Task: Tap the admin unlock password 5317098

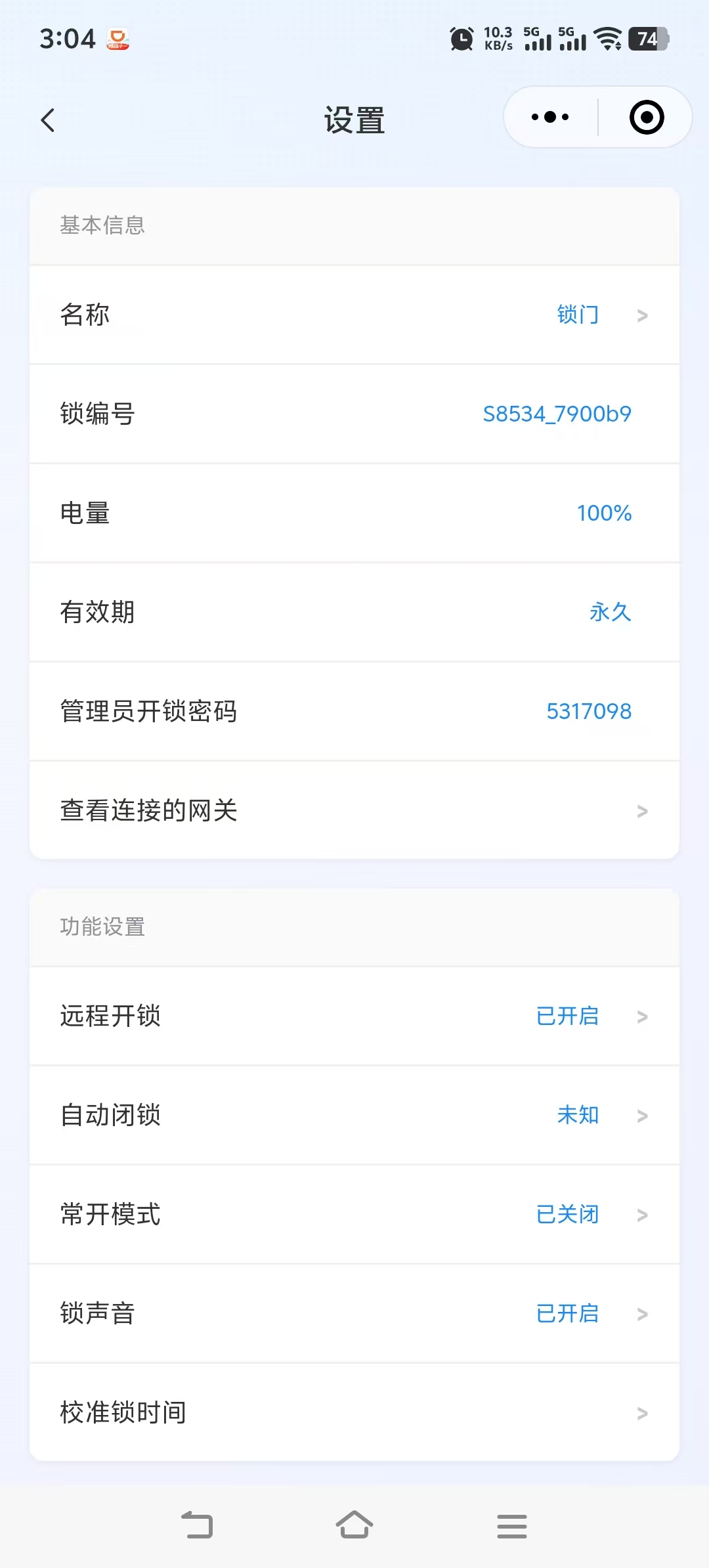Action: 587,711
